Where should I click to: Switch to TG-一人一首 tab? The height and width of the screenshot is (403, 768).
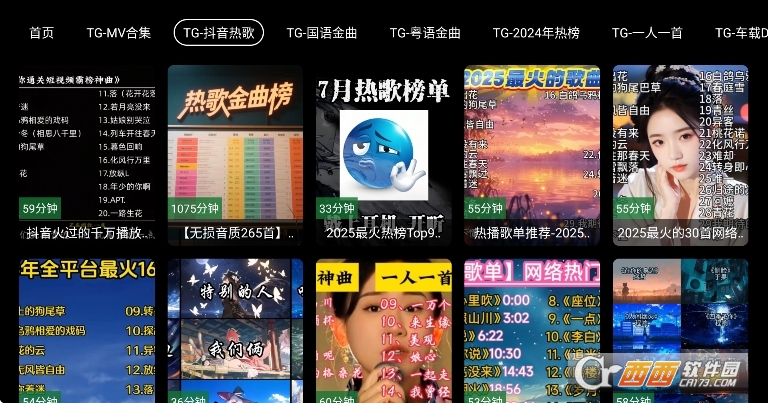coord(647,33)
